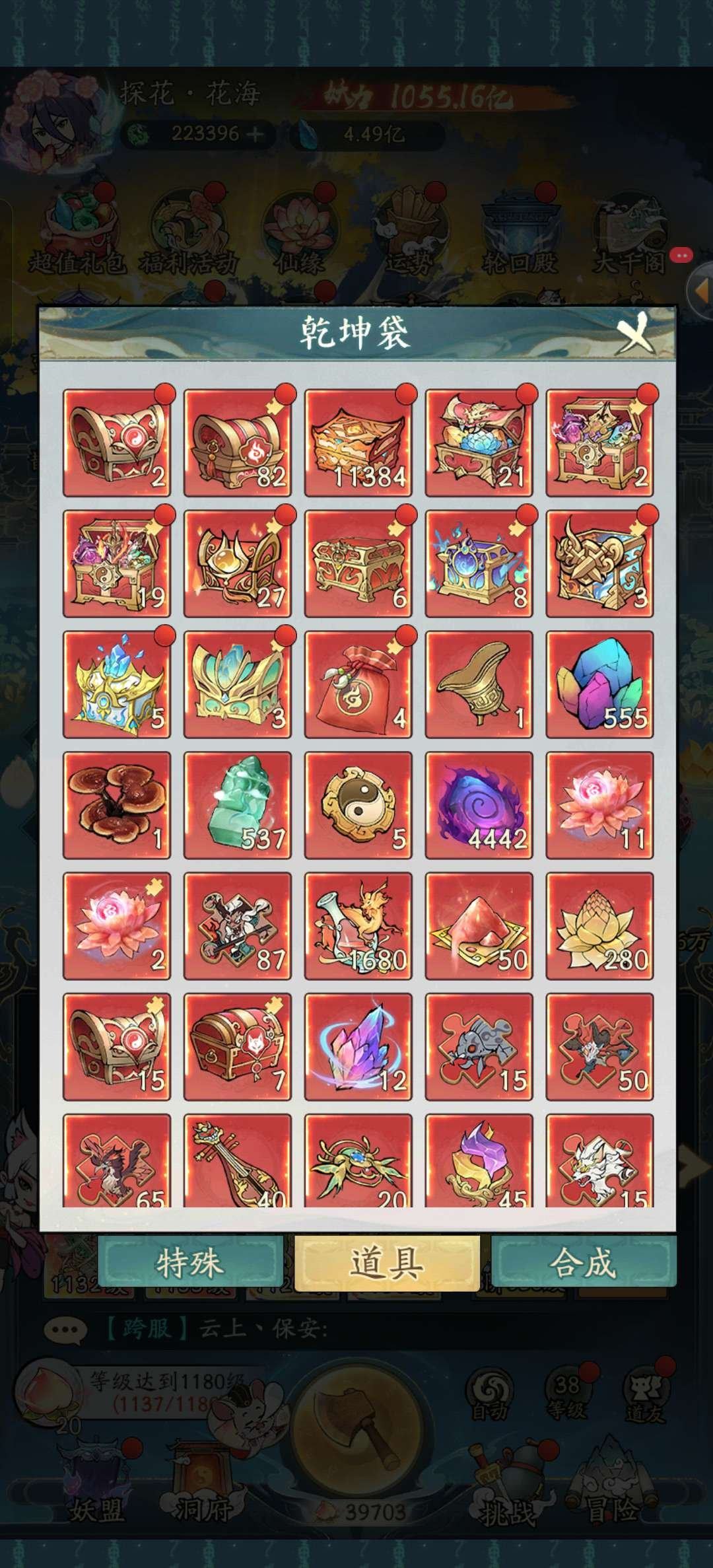Select the purple swirl orb with count 4442

(479, 805)
